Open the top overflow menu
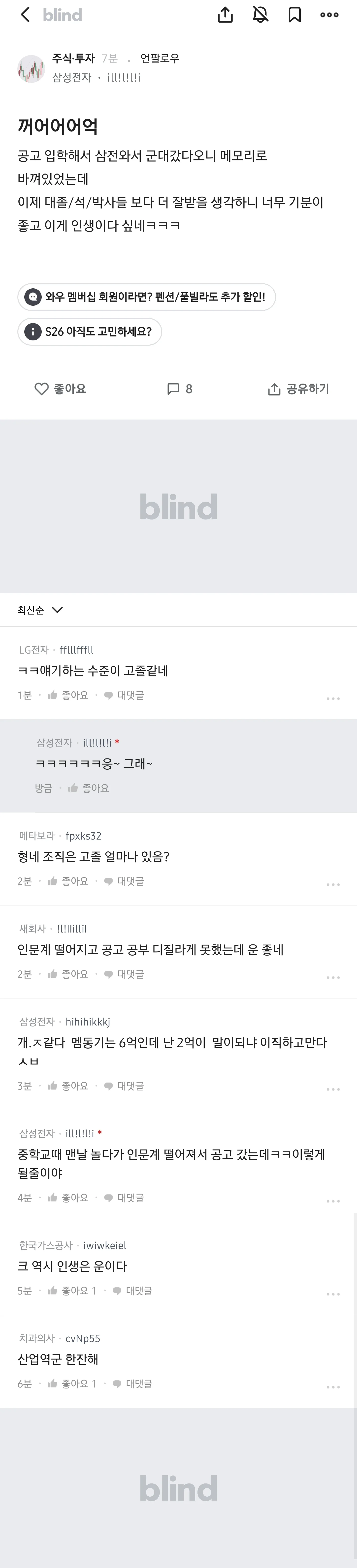This screenshot has width=357, height=1568. pyautogui.click(x=329, y=15)
